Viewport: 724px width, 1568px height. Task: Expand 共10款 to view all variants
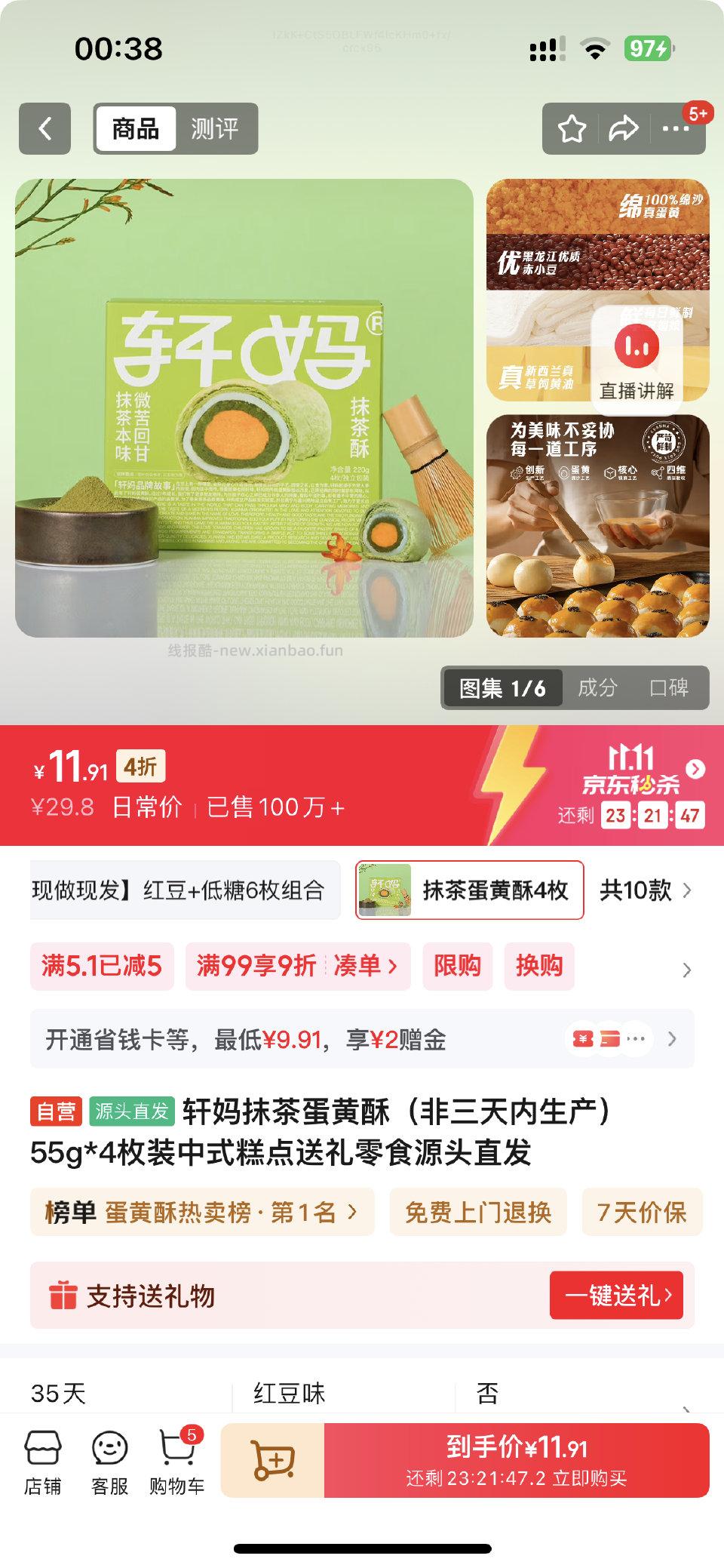click(645, 891)
